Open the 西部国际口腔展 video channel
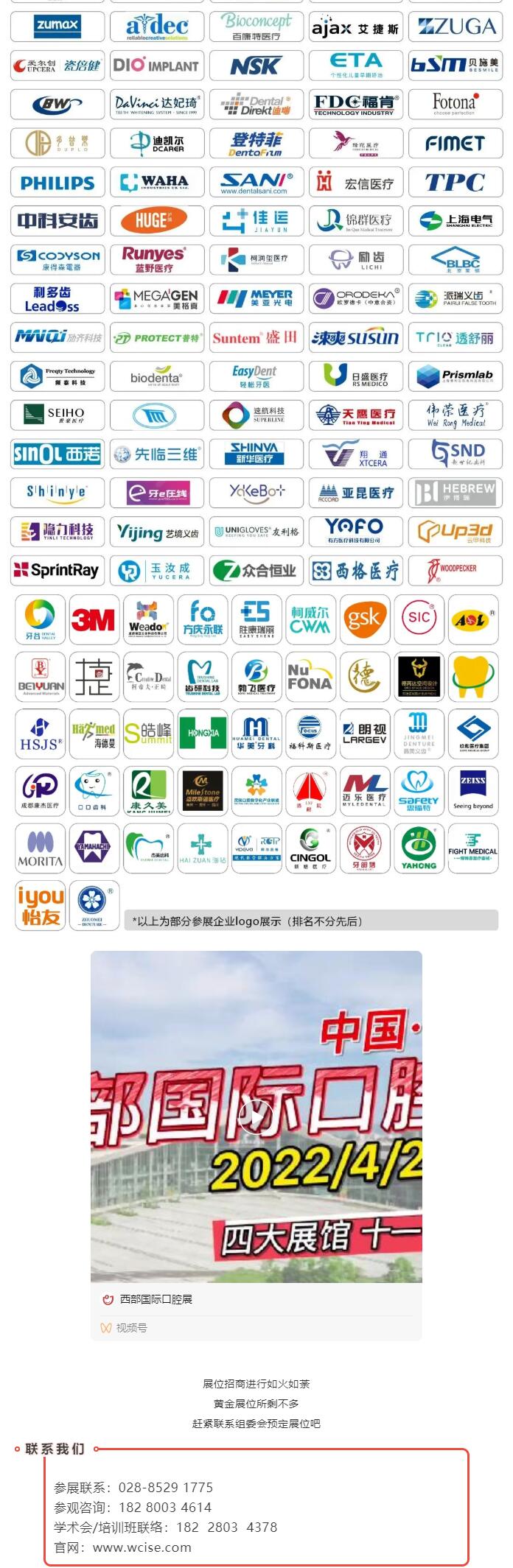This screenshot has width=513, height=1568. (x=156, y=1299)
